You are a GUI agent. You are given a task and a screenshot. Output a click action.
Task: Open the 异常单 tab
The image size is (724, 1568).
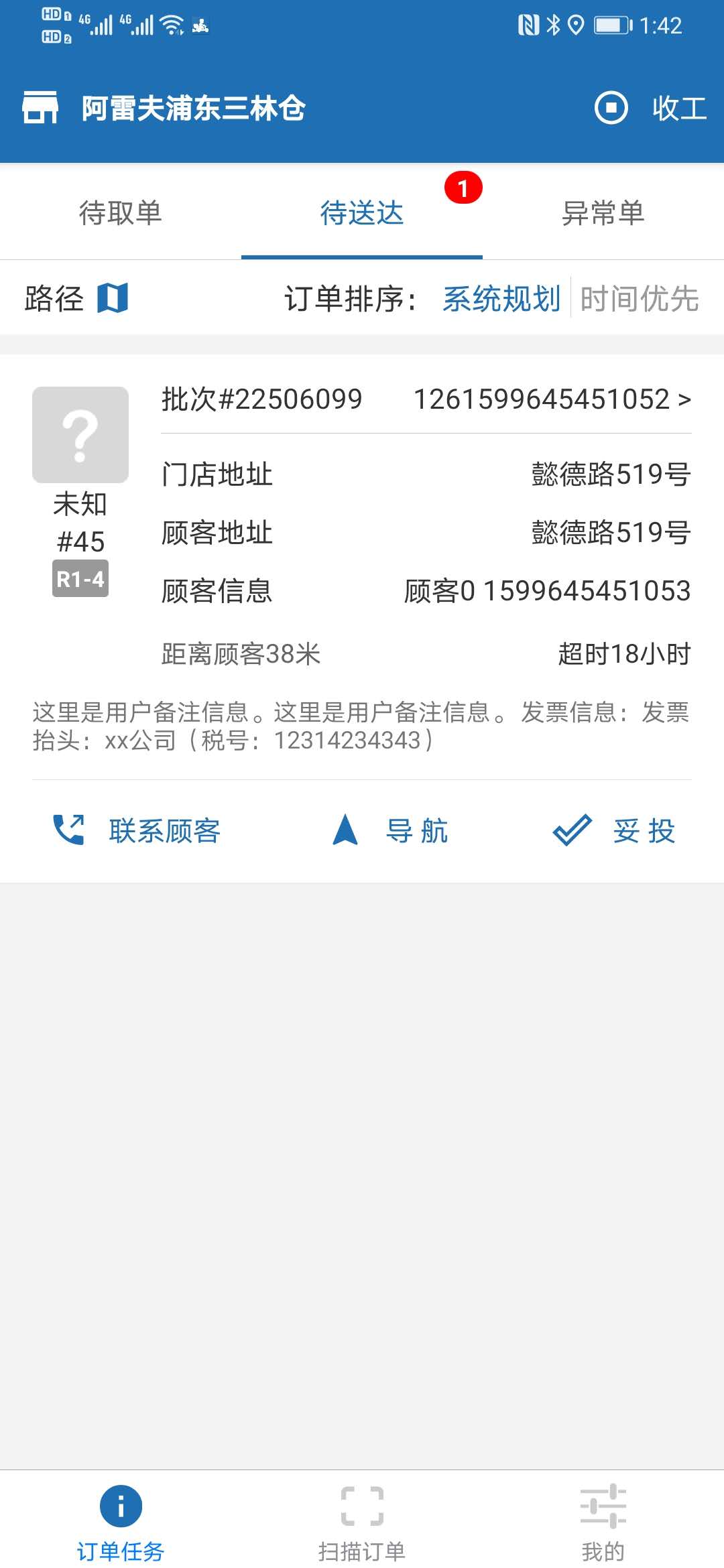point(603,213)
